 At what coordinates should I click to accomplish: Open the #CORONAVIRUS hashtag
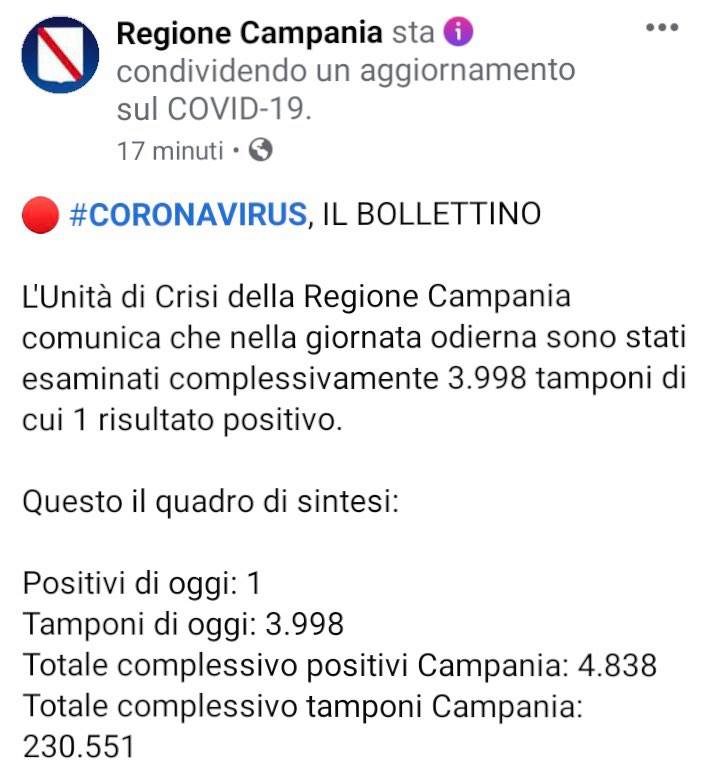pos(187,214)
